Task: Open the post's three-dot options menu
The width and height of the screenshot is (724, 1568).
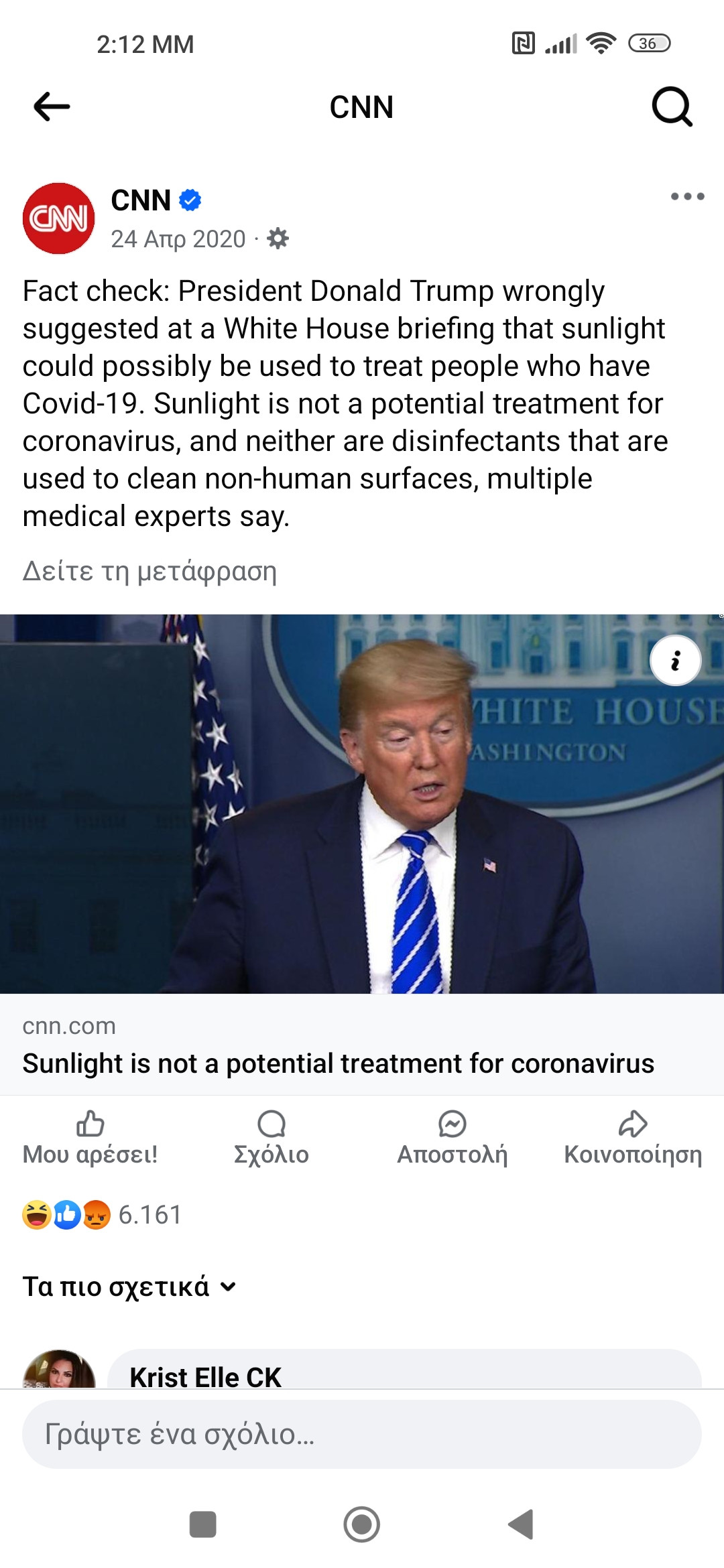Action: click(687, 196)
